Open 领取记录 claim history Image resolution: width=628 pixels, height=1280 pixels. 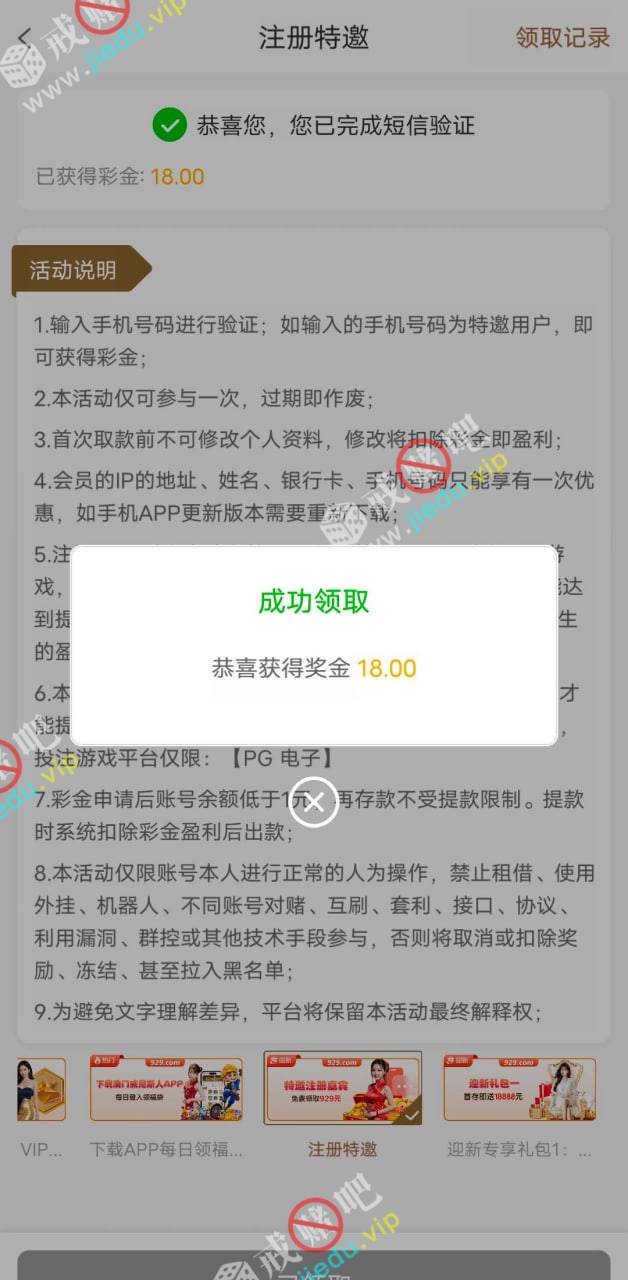click(x=562, y=38)
